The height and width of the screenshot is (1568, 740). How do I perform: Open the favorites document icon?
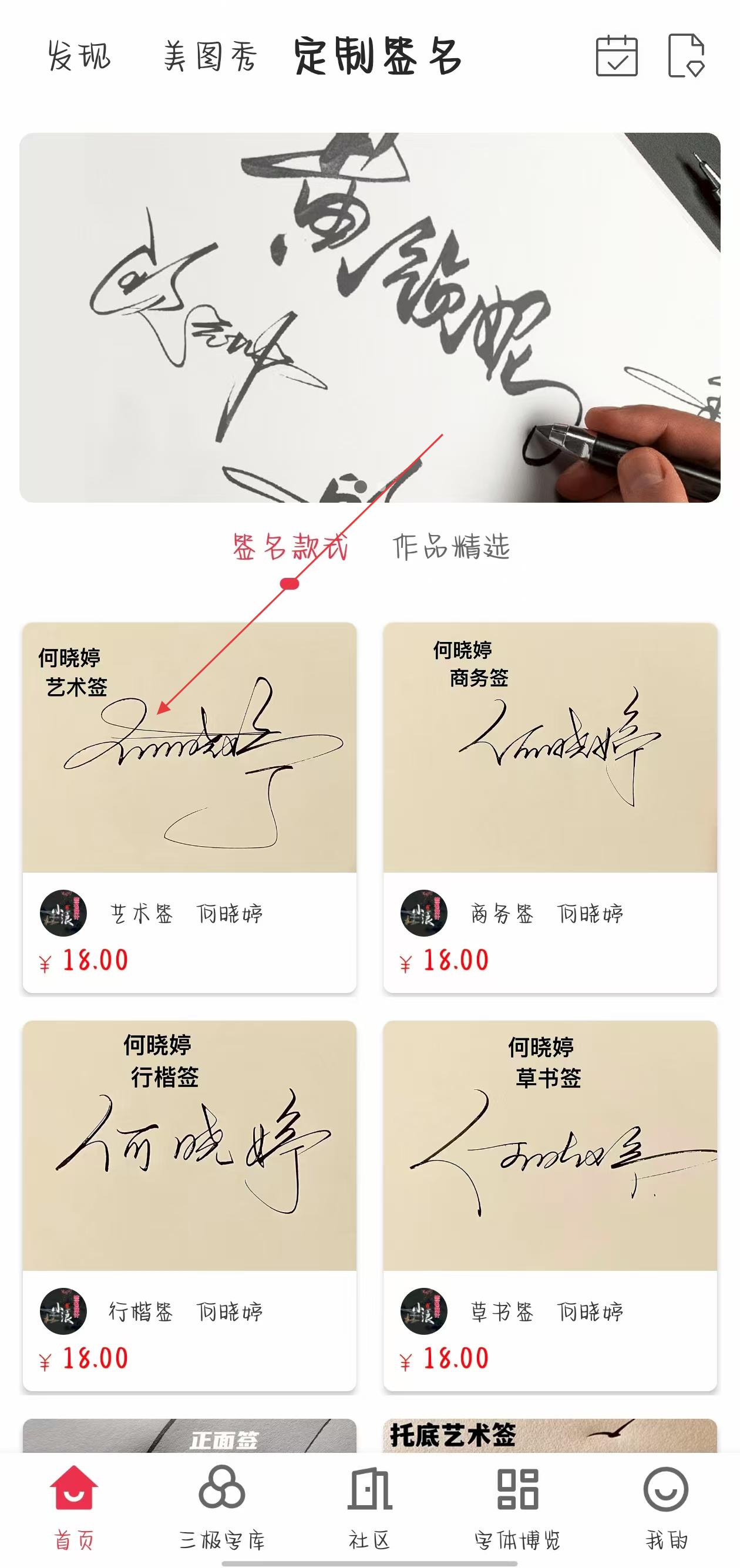click(686, 56)
